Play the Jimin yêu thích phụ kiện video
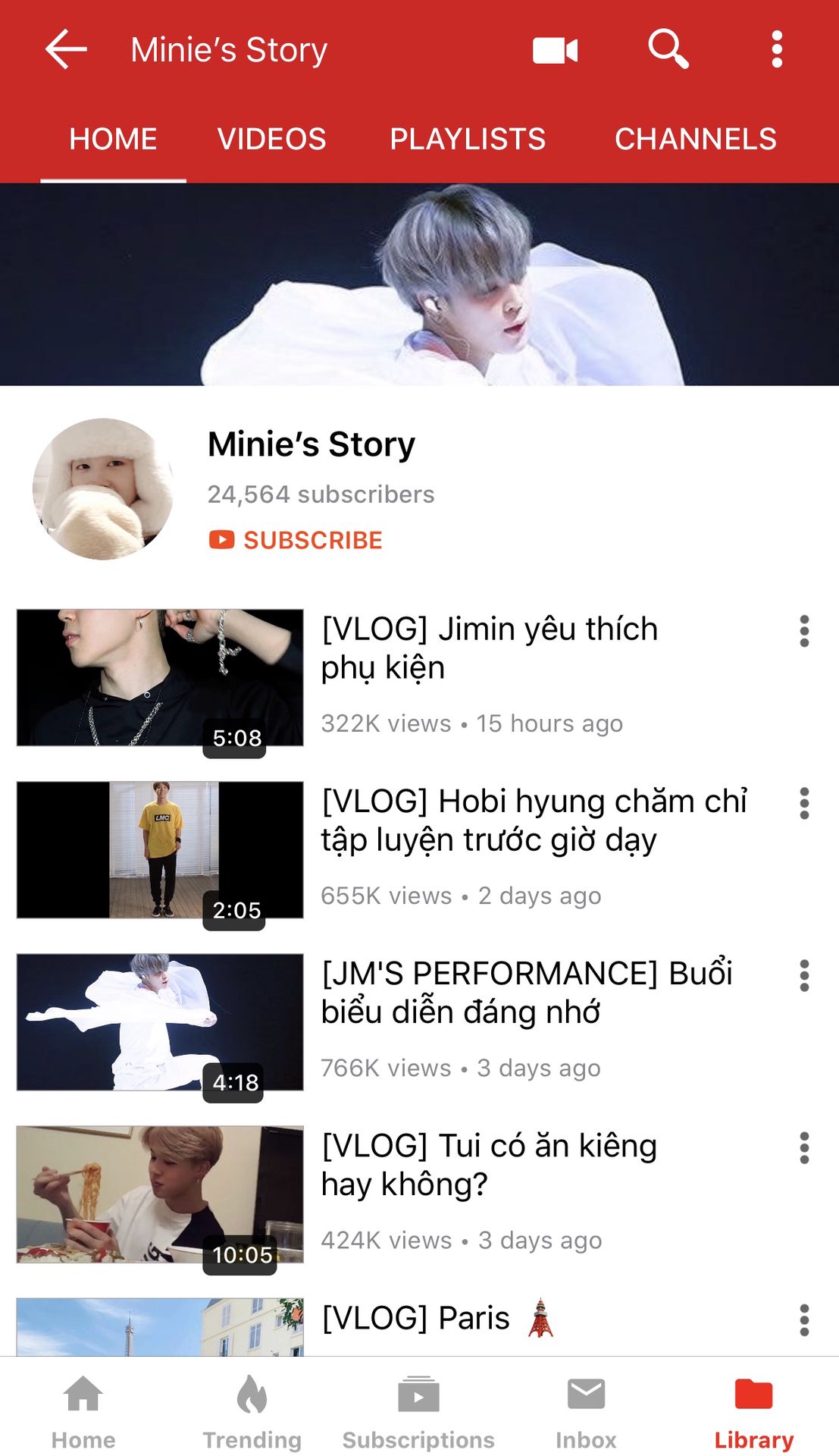 [x=160, y=677]
